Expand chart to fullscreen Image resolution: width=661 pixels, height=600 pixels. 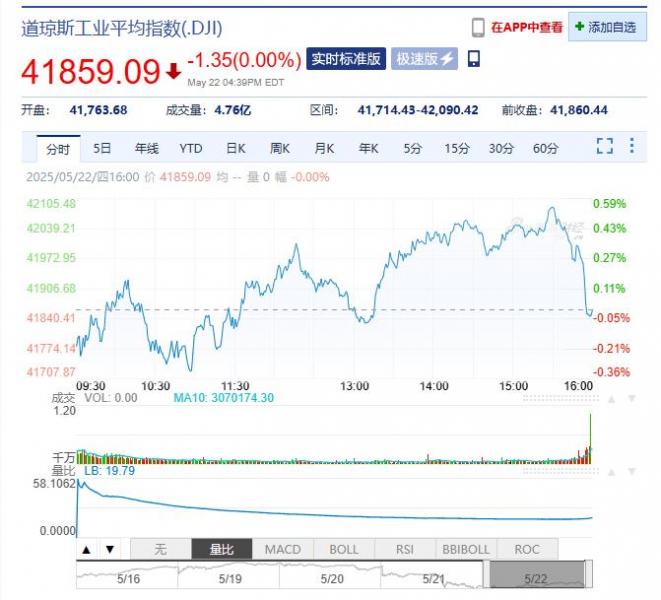[x=604, y=147]
